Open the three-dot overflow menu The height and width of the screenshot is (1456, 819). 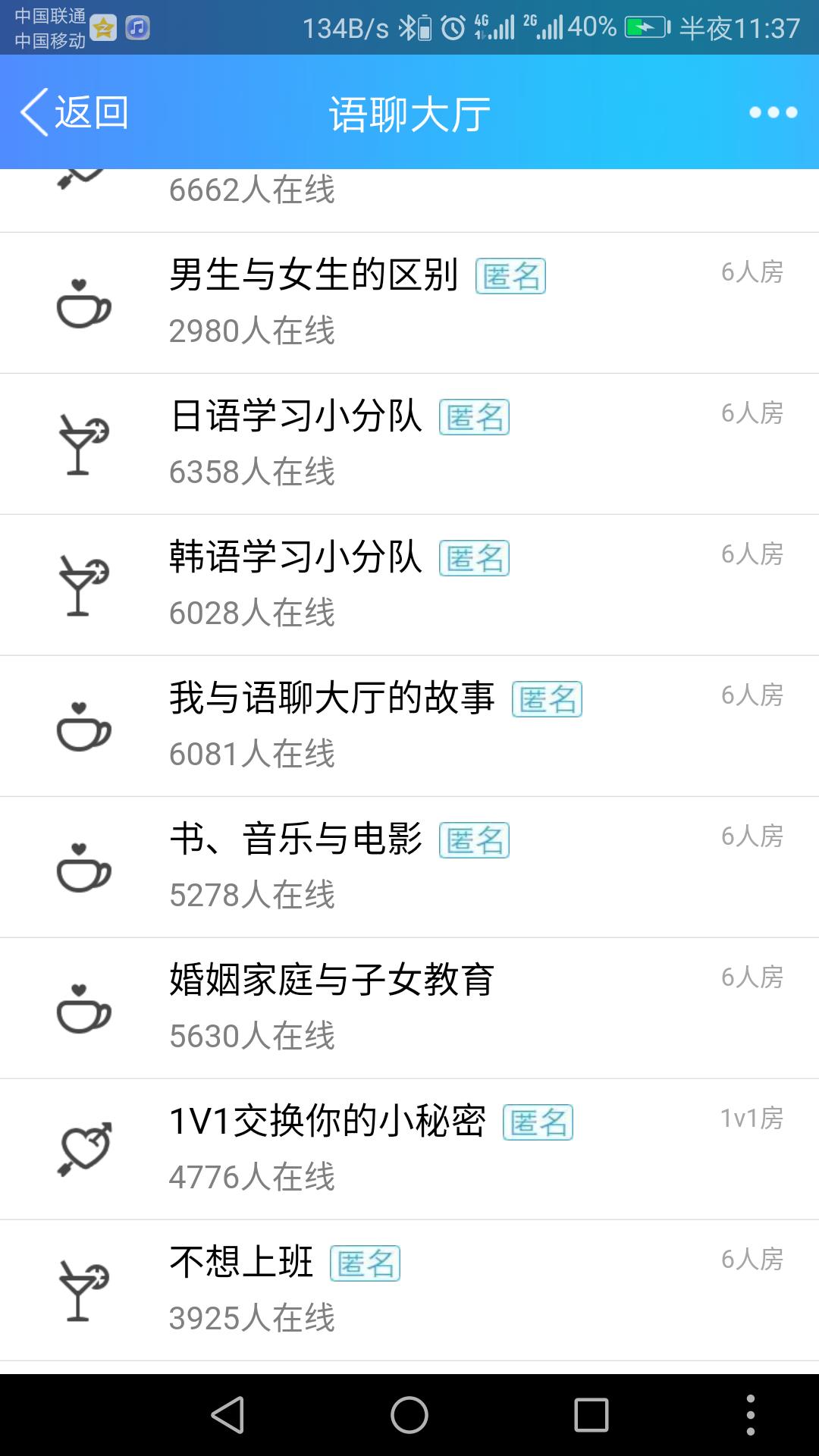[x=773, y=112]
